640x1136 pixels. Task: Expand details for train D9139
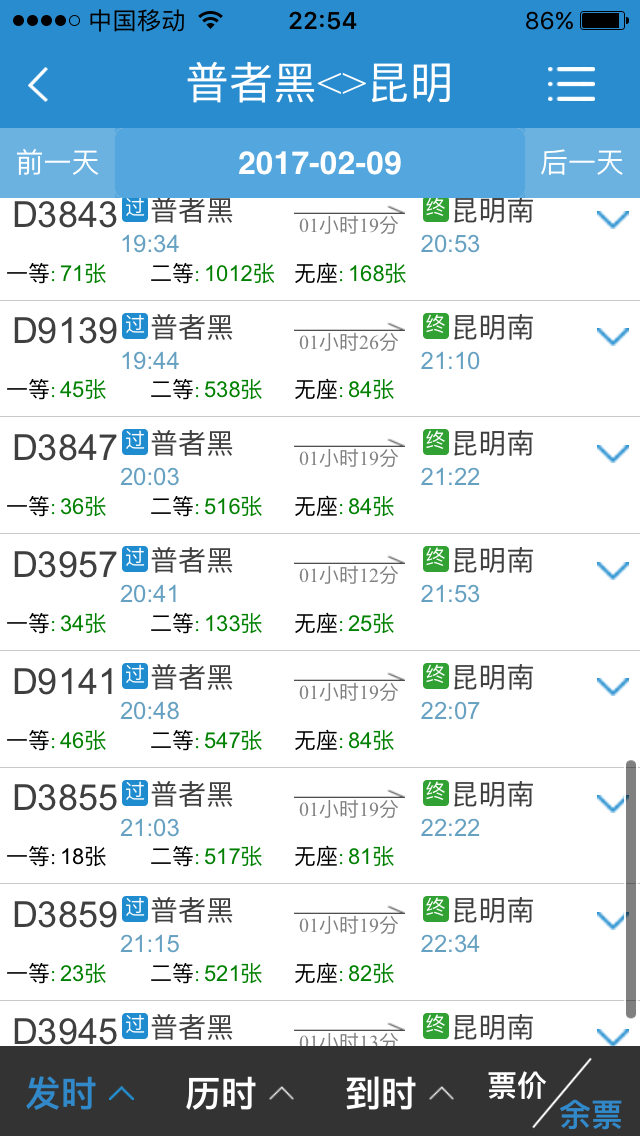(x=613, y=336)
